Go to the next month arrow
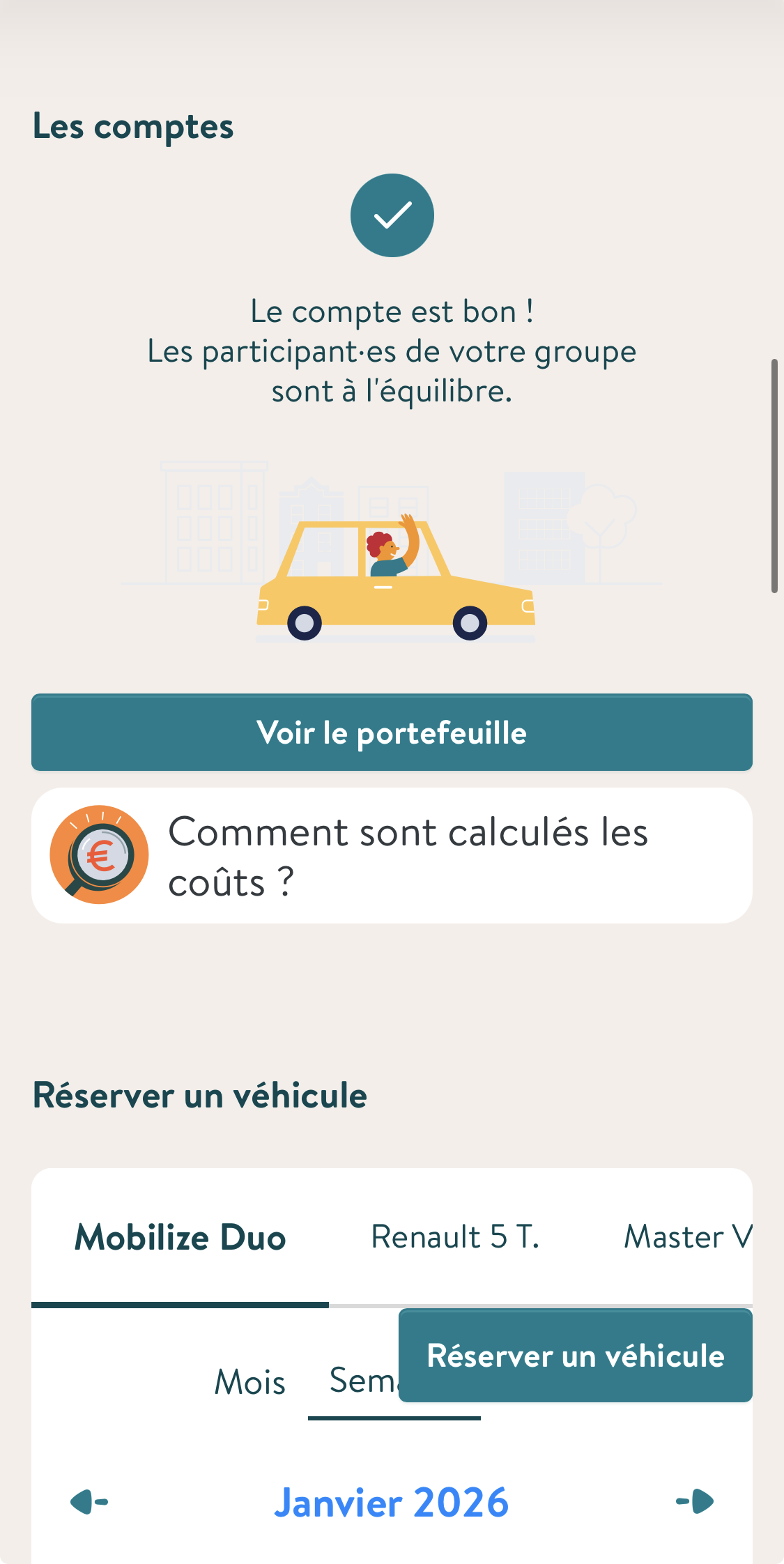This screenshot has height=1564, width=784. [695, 1501]
